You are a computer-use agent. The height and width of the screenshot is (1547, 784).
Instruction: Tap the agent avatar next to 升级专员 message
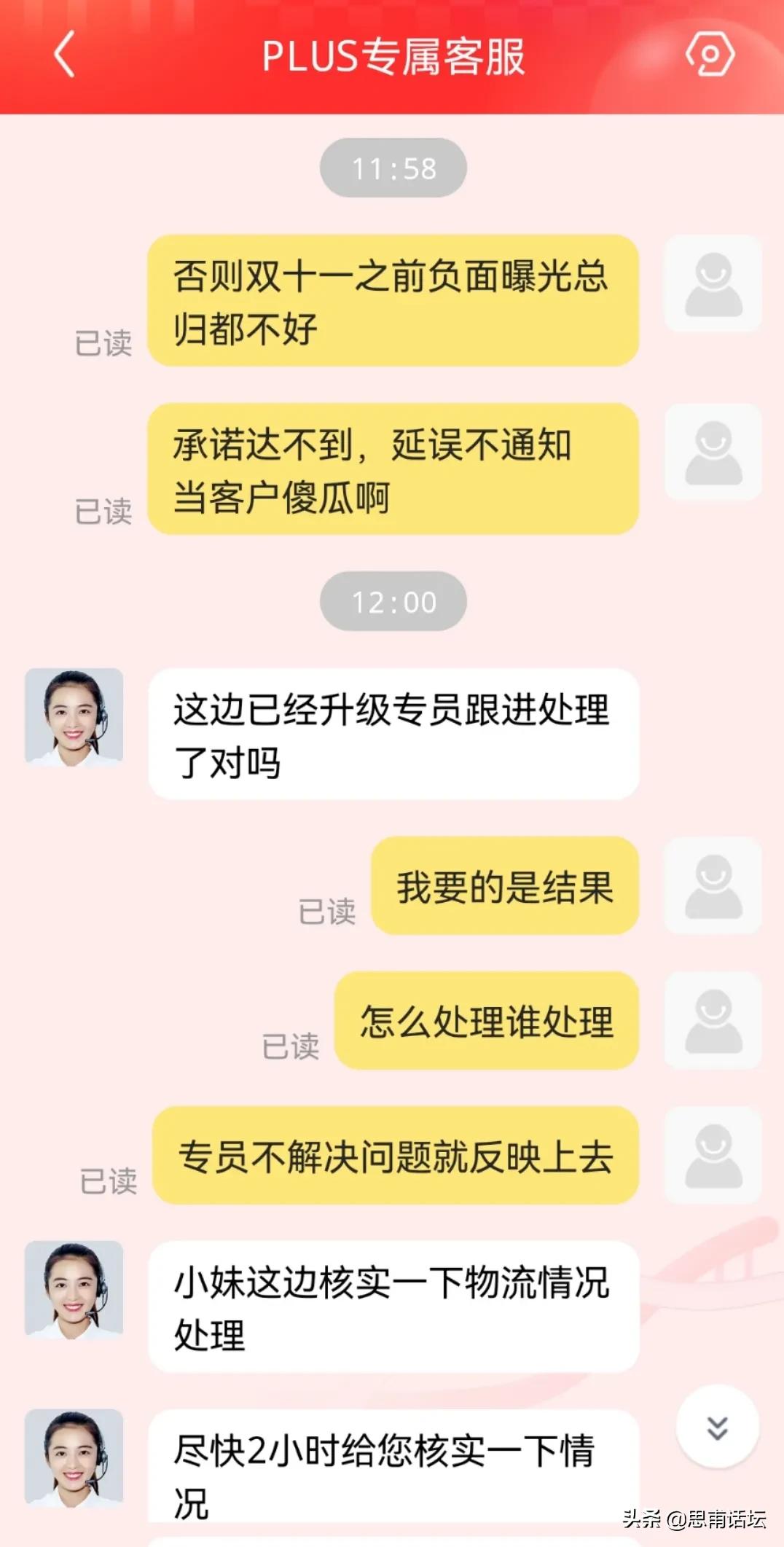(73, 718)
